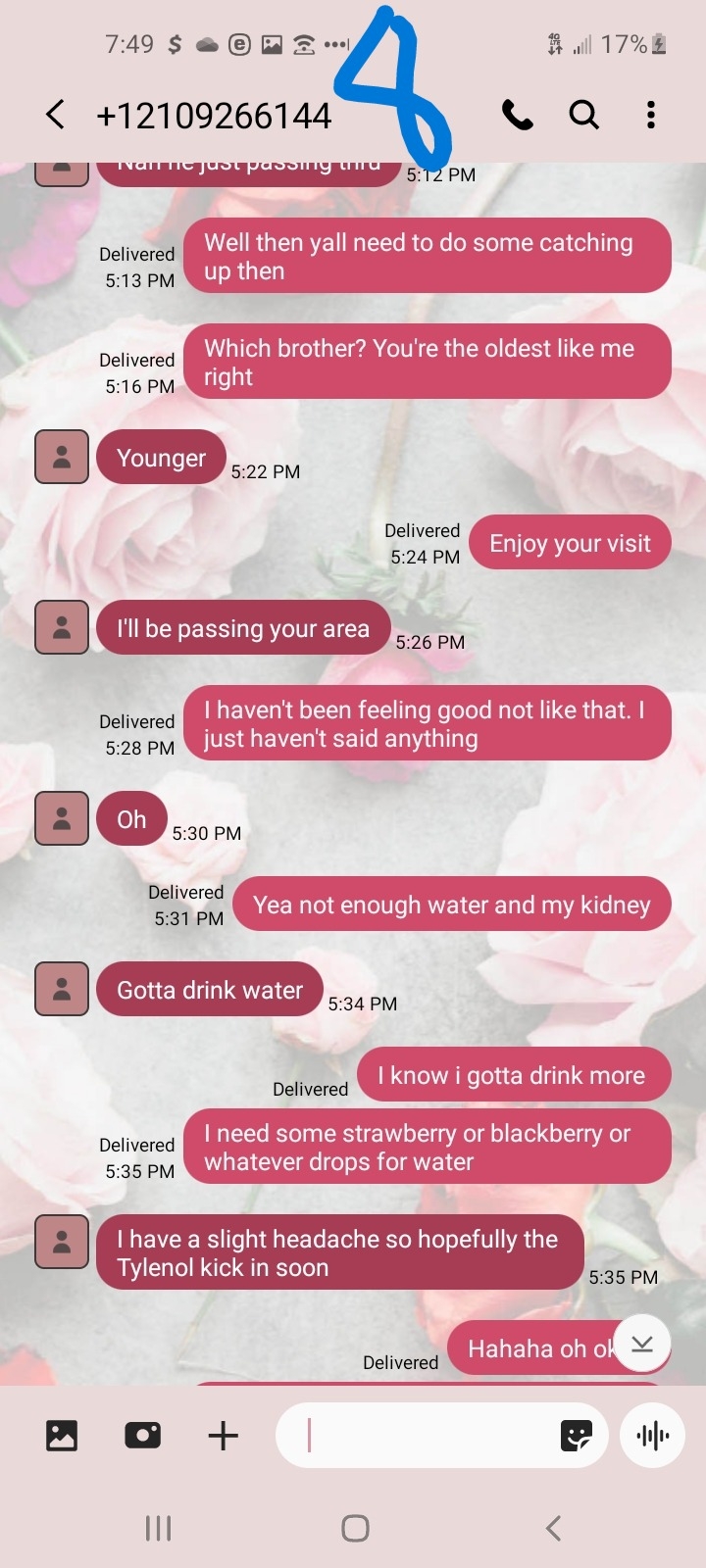Open recent apps from navigation bar

click(158, 1528)
